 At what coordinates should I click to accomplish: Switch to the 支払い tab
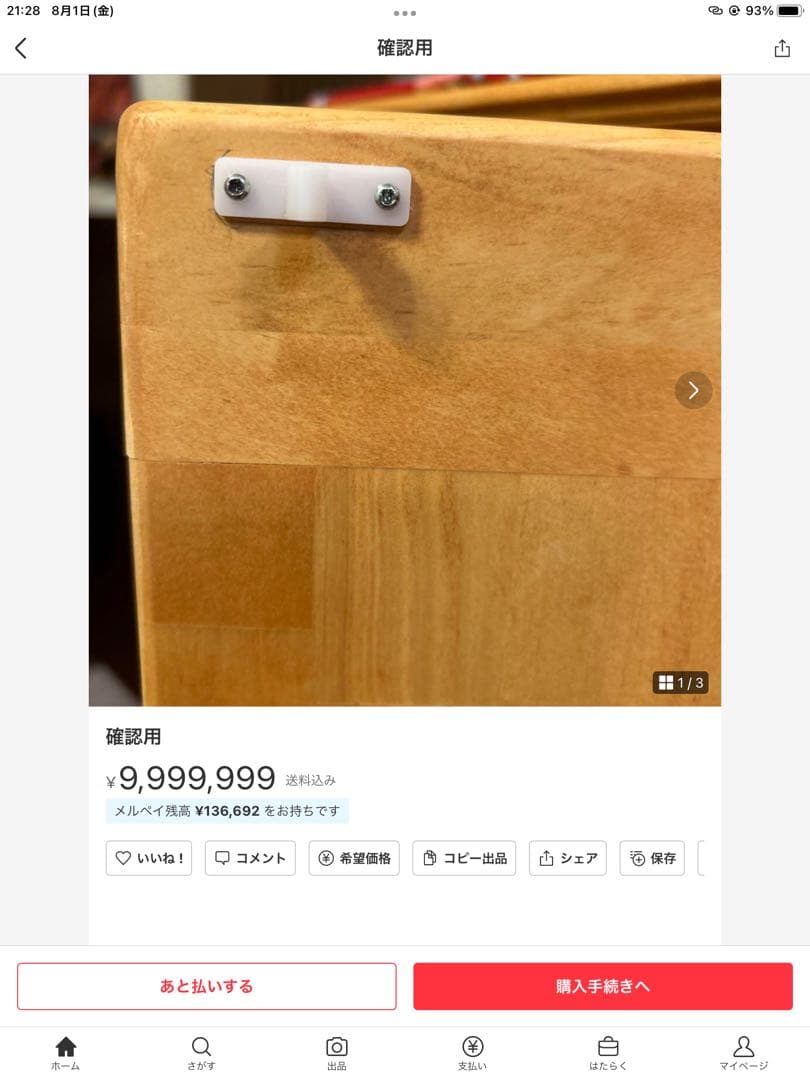(x=472, y=1053)
